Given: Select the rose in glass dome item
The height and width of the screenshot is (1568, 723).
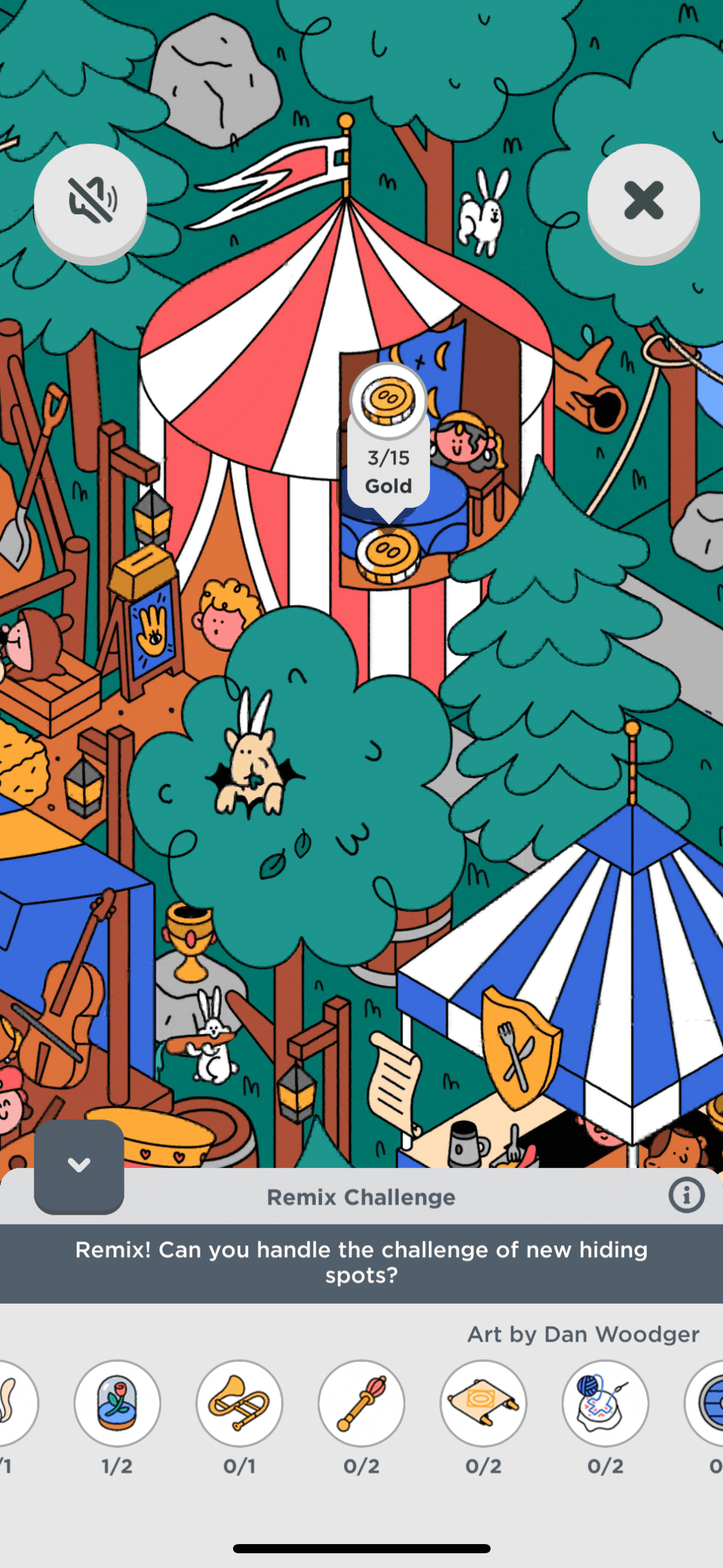Looking at the screenshot, I should point(117,1403).
